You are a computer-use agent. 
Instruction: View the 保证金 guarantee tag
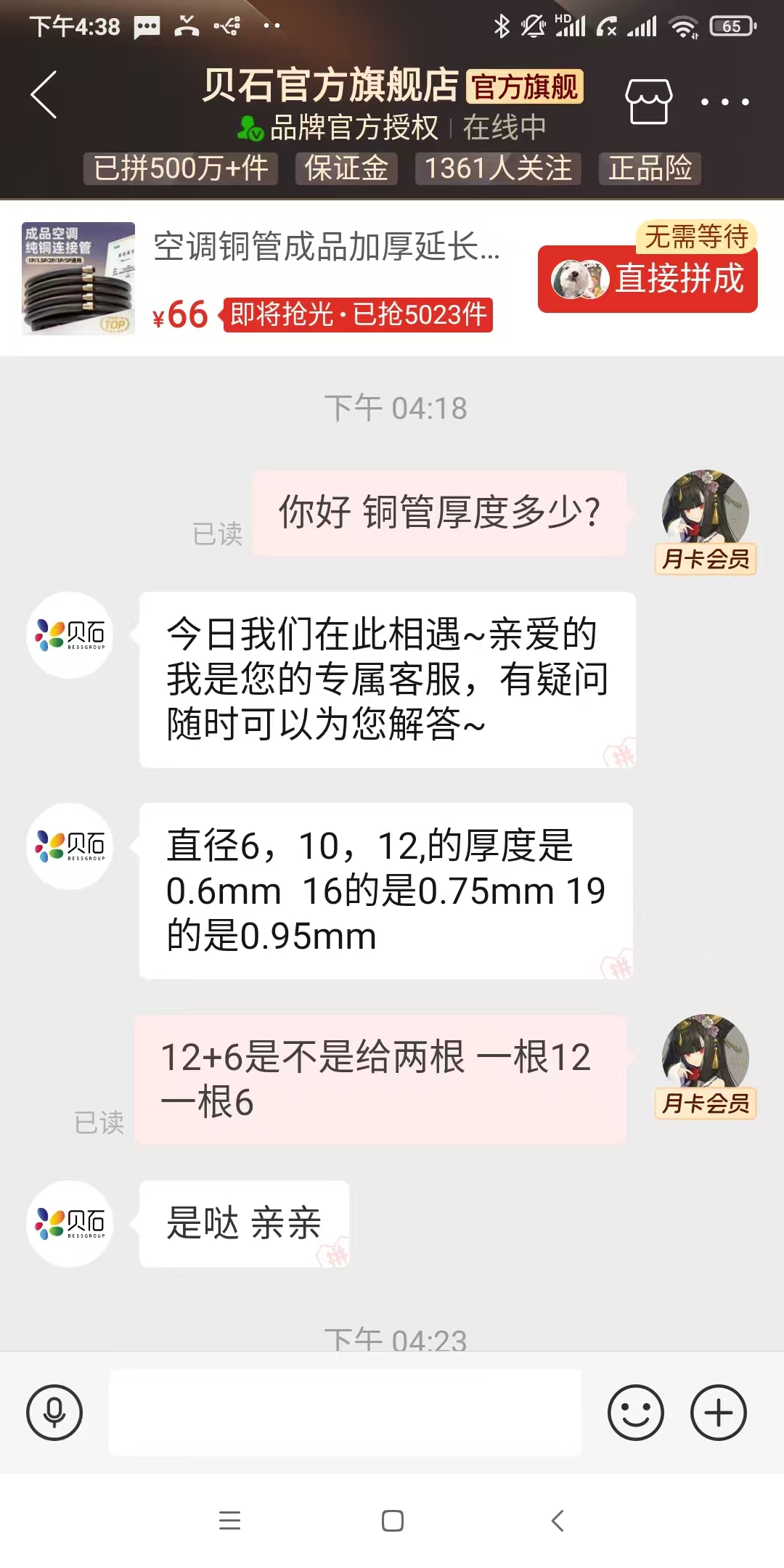click(346, 168)
